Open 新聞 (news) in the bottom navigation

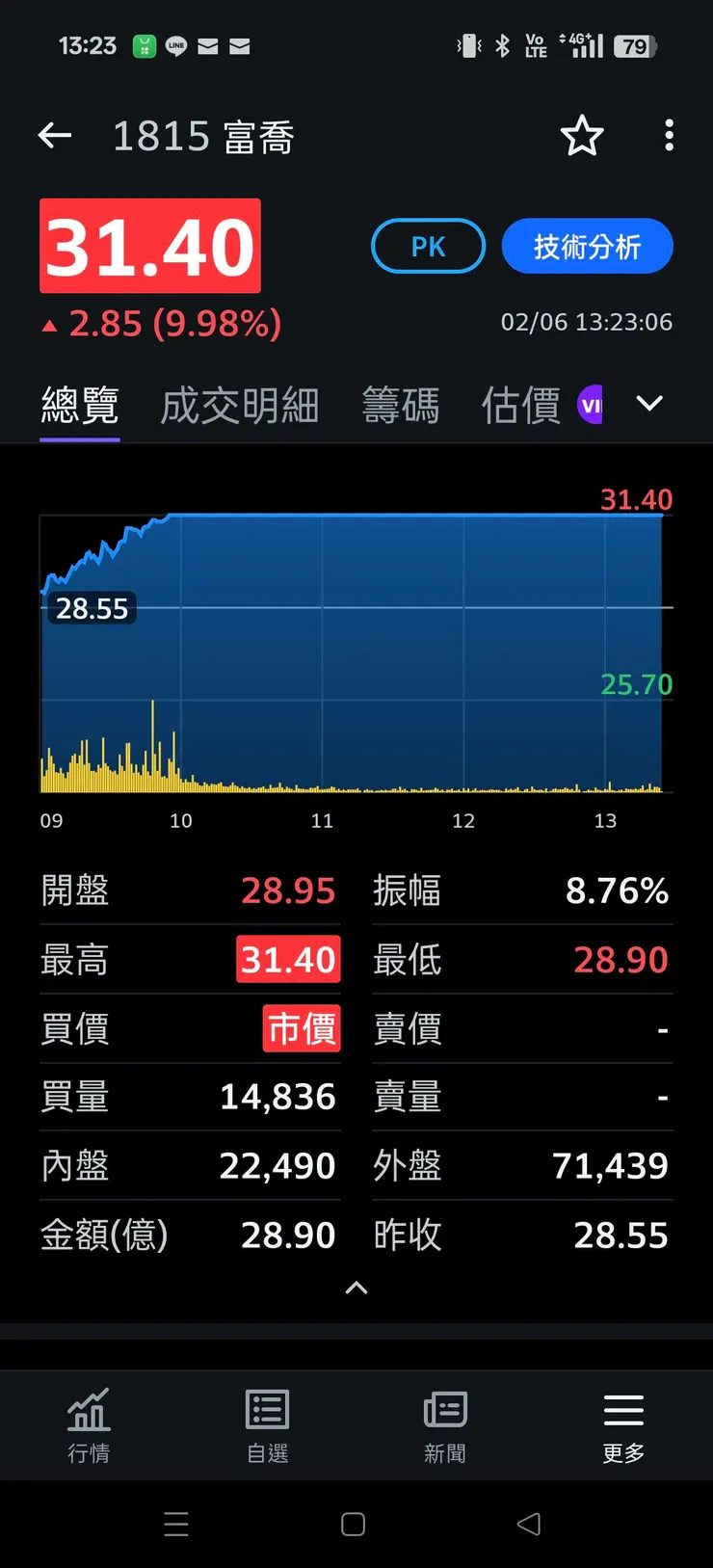point(445,1424)
